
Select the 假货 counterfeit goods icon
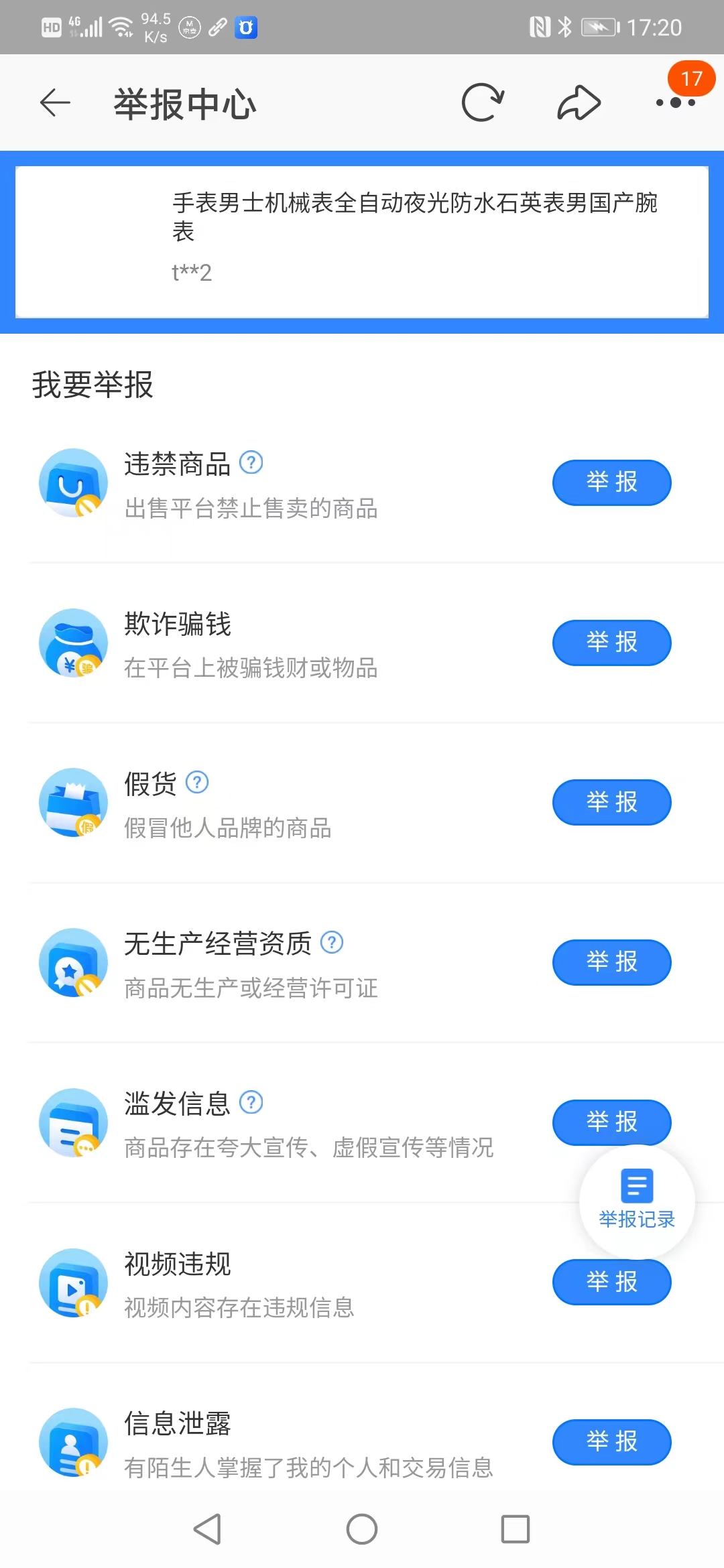tap(74, 803)
